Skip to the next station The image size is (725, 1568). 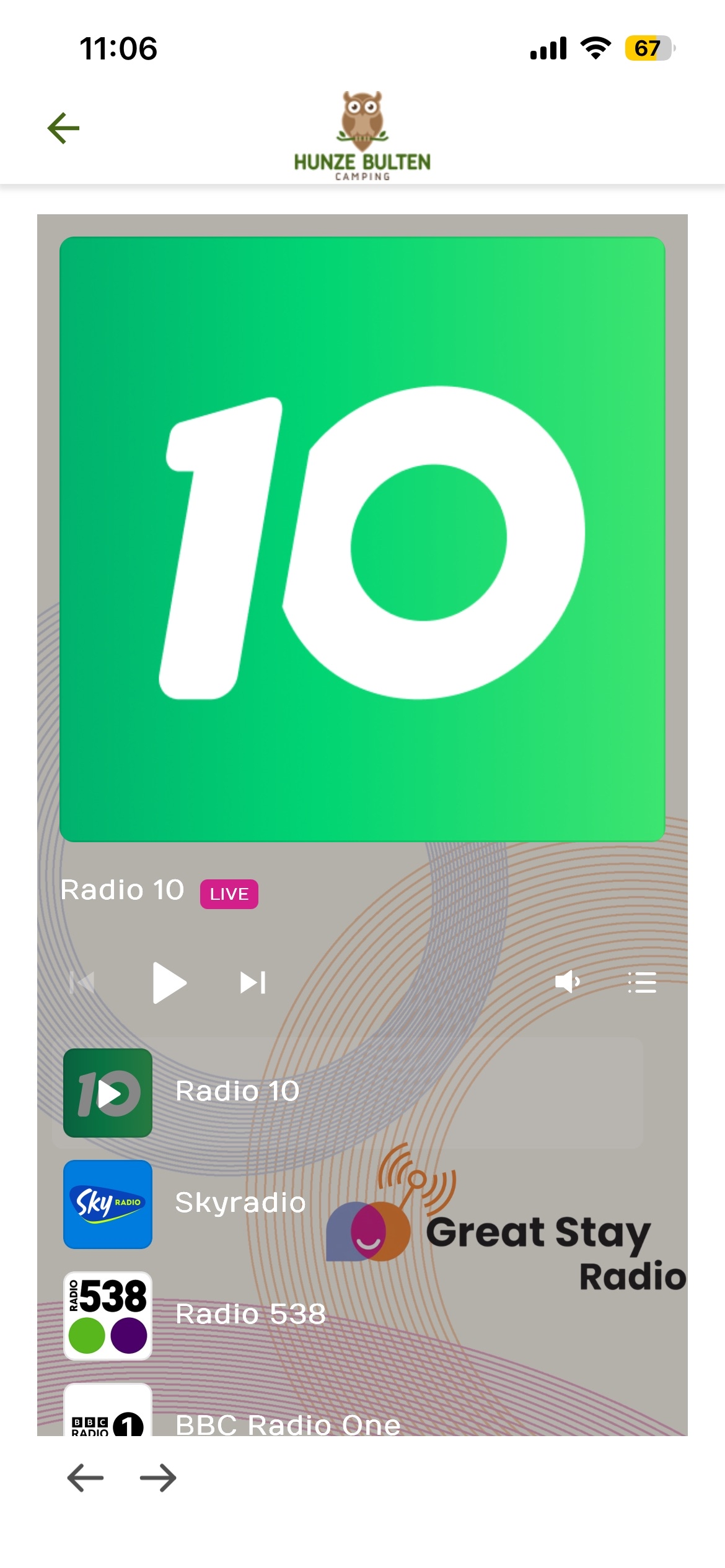(253, 982)
